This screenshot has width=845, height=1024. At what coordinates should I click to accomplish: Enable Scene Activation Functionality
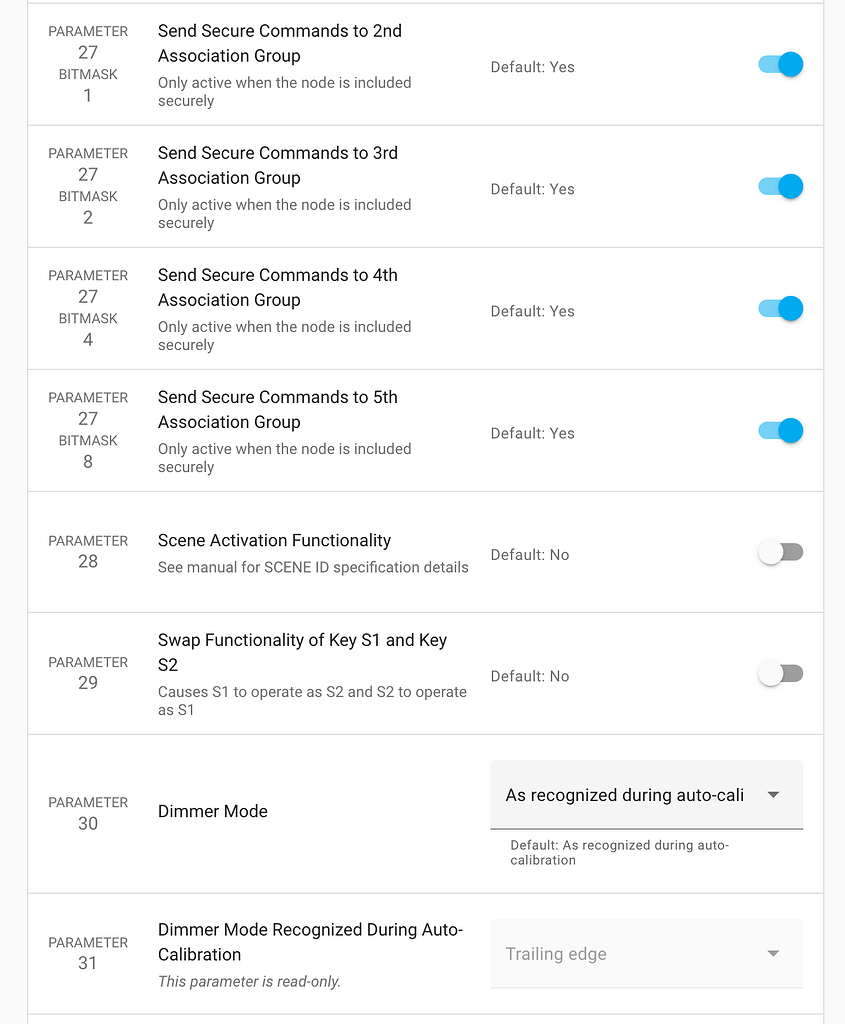point(779,551)
